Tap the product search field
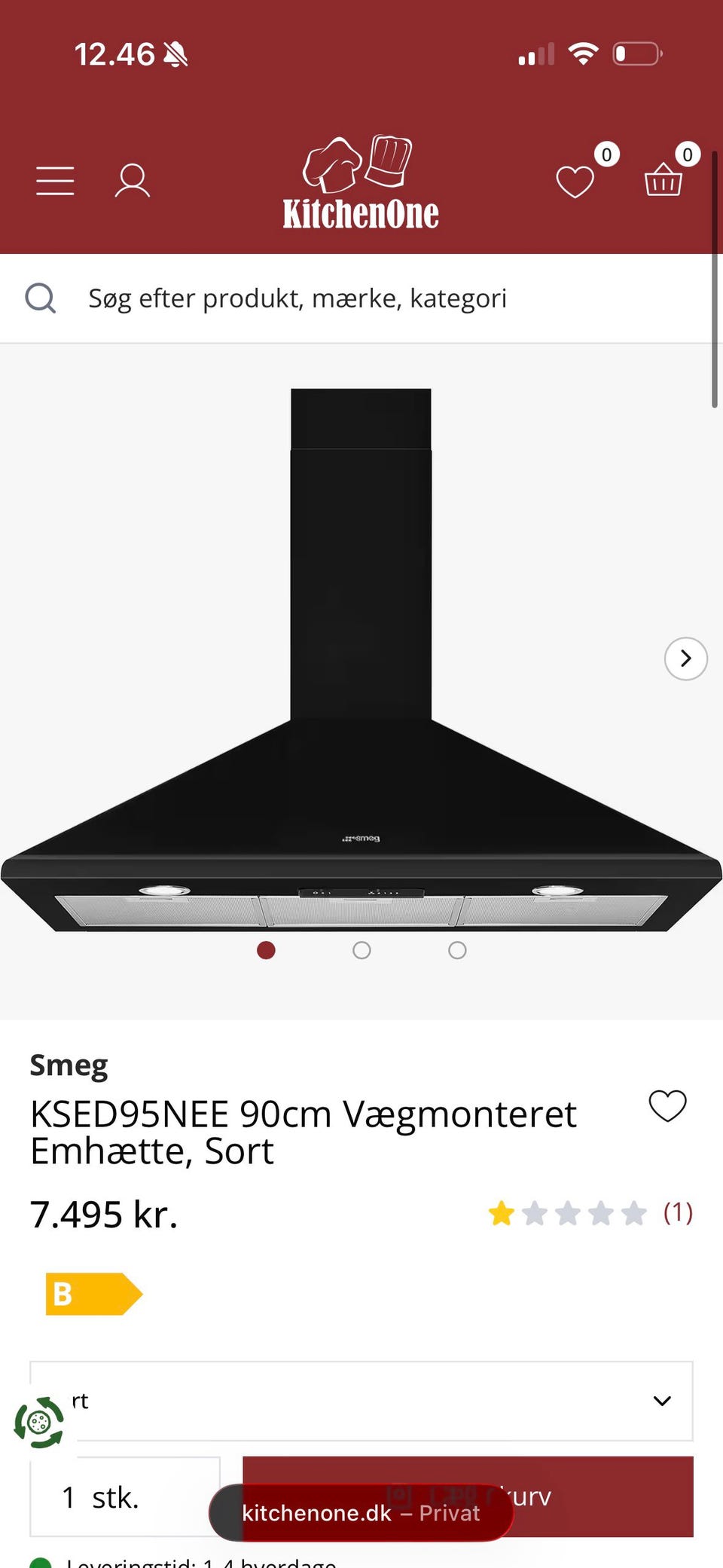The width and height of the screenshot is (723, 1568). click(361, 298)
